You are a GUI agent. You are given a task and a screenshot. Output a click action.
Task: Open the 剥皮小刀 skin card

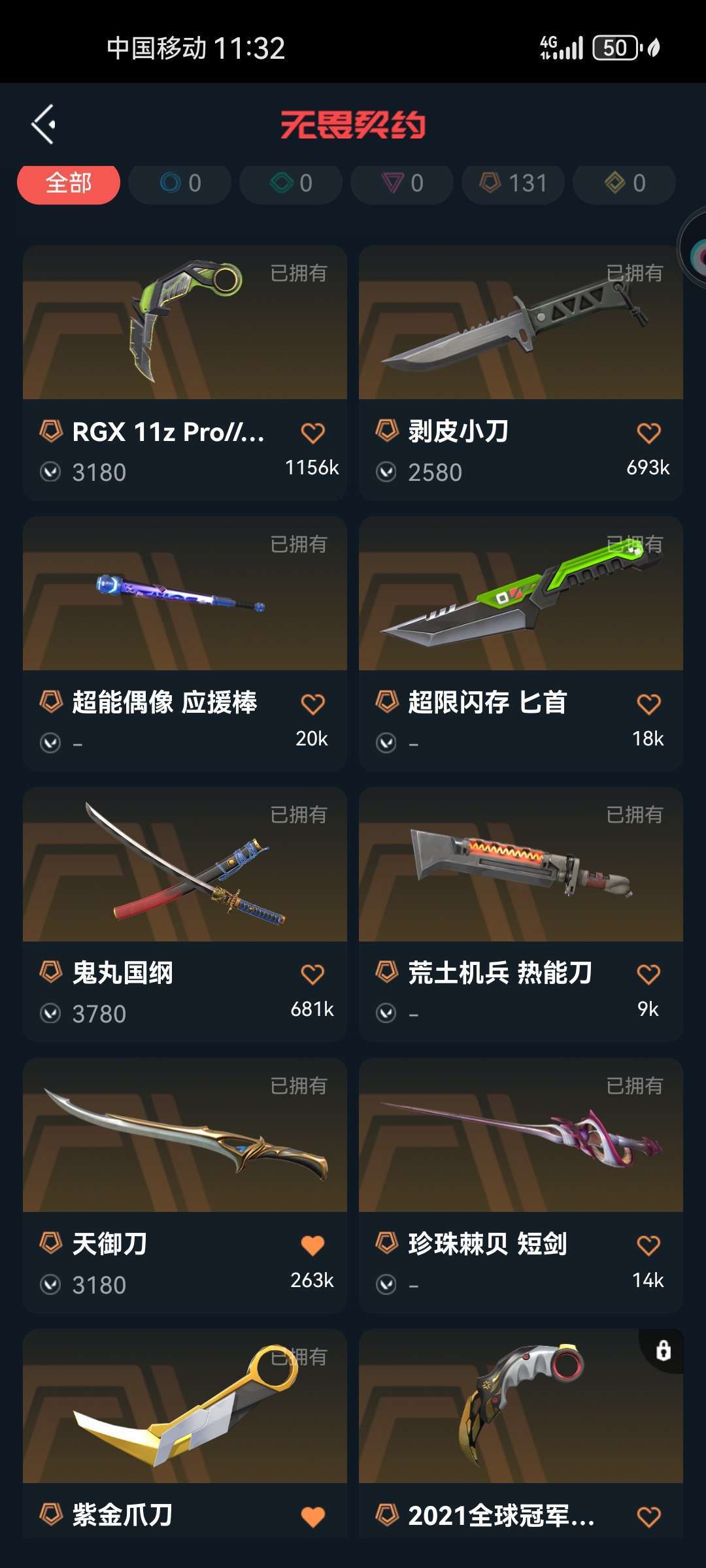click(521, 372)
